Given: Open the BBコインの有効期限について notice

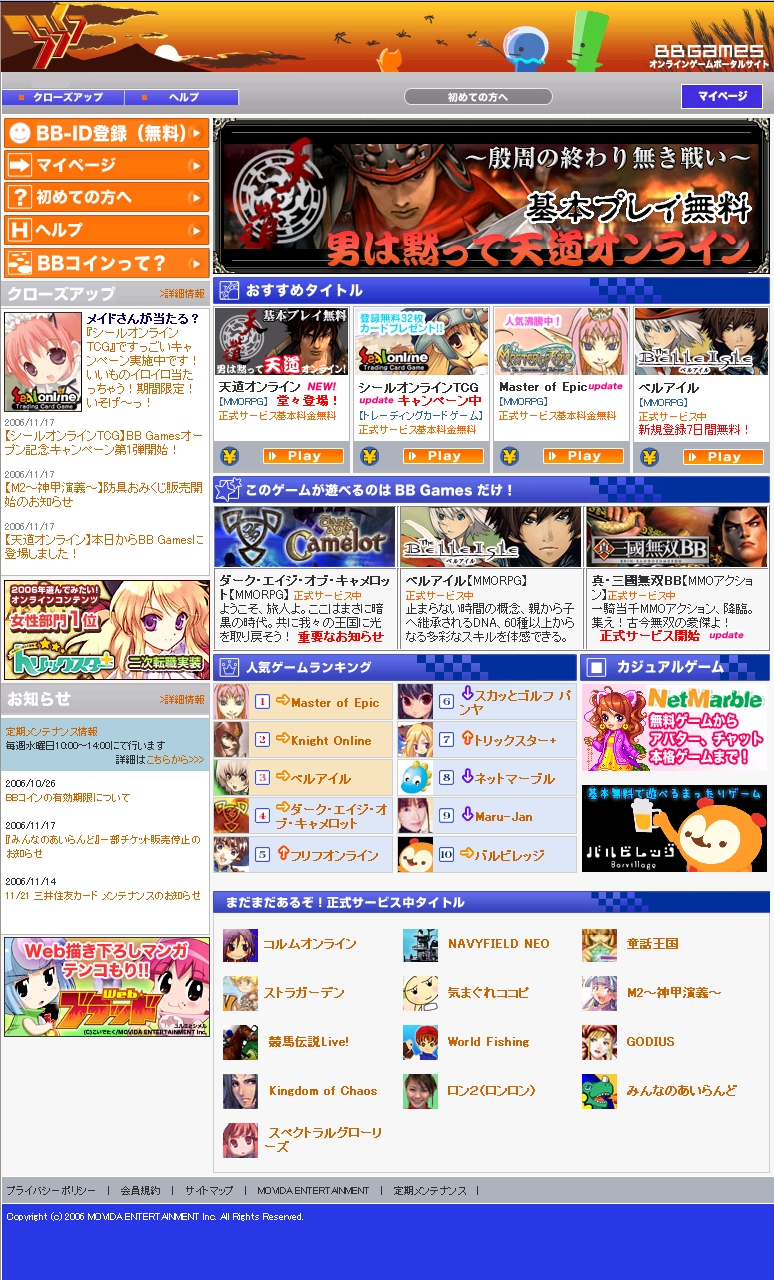Looking at the screenshot, I should coord(67,798).
